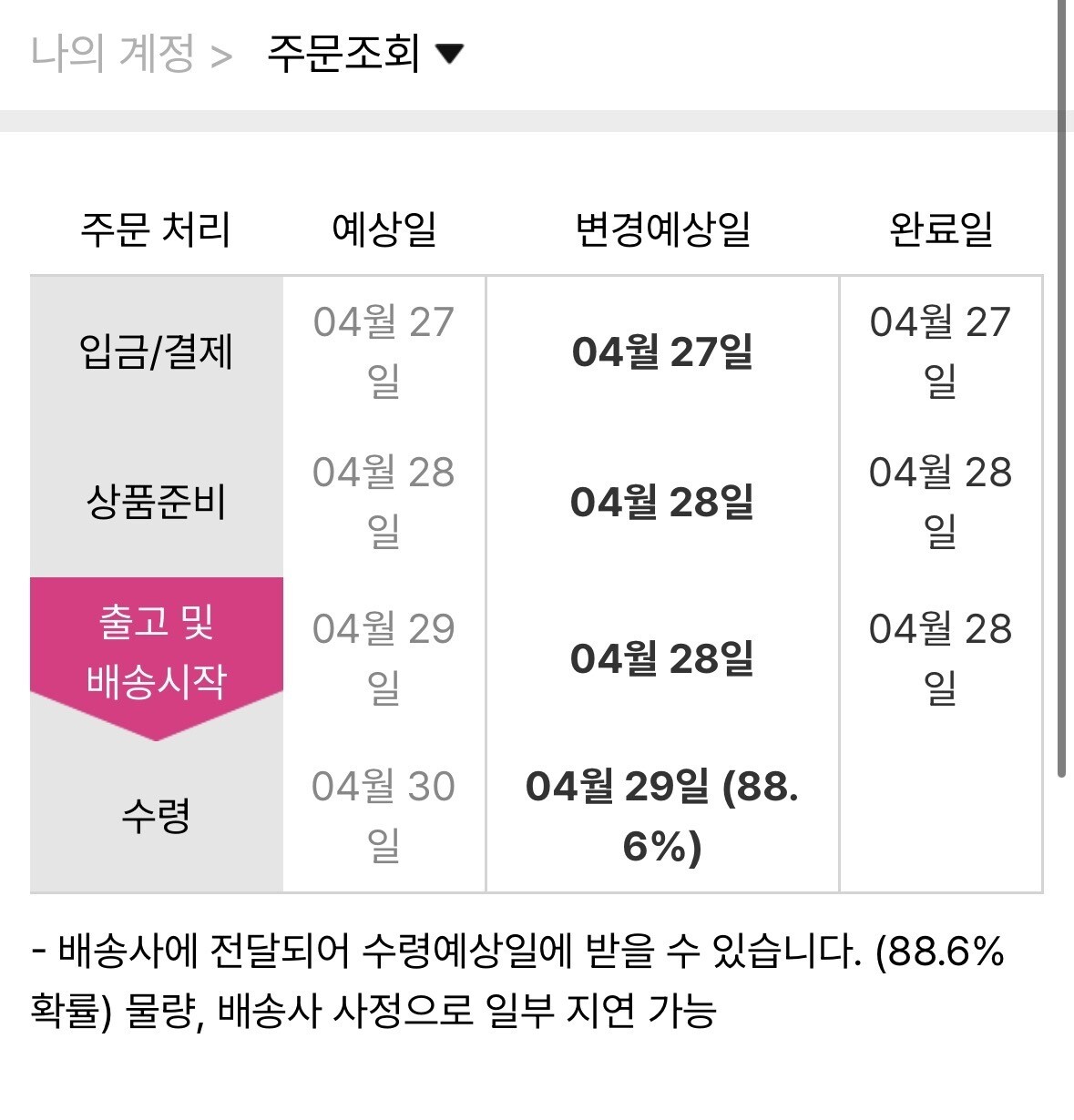Open the 나의 계정 breadcrumb link
Image resolution: width=1074 pixels, height=1120 pixels.
(113, 53)
